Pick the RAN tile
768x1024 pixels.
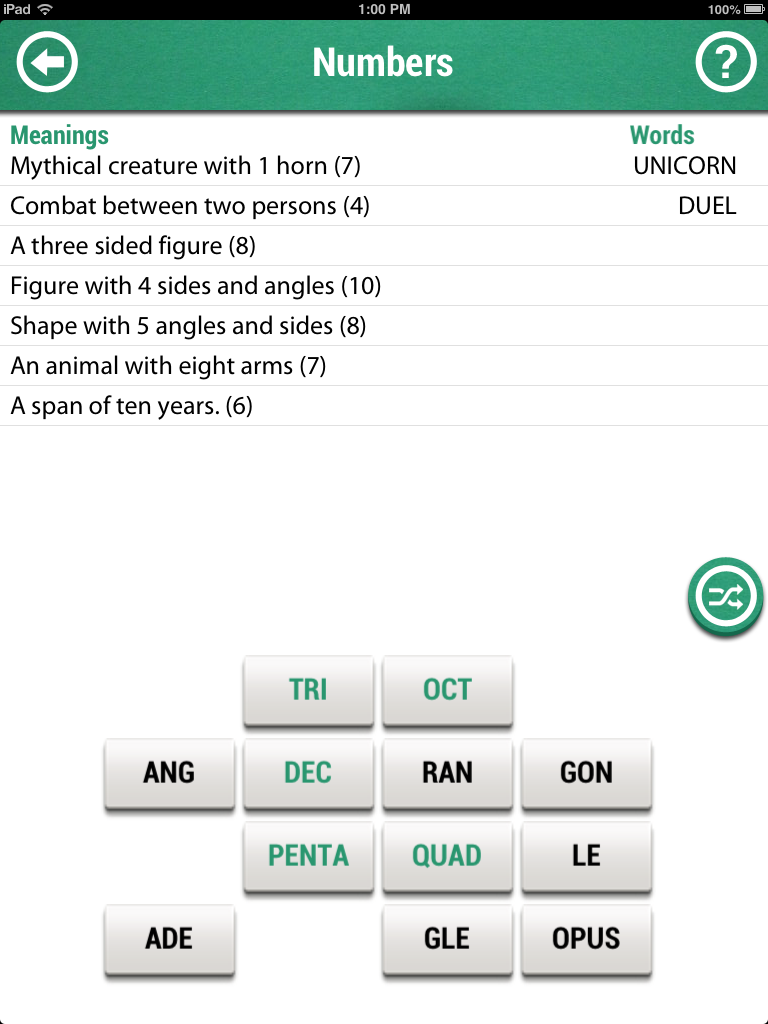pos(447,773)
